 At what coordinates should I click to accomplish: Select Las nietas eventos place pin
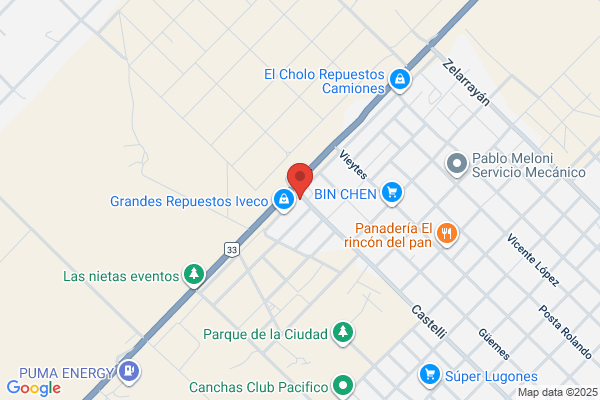[194, 275]
